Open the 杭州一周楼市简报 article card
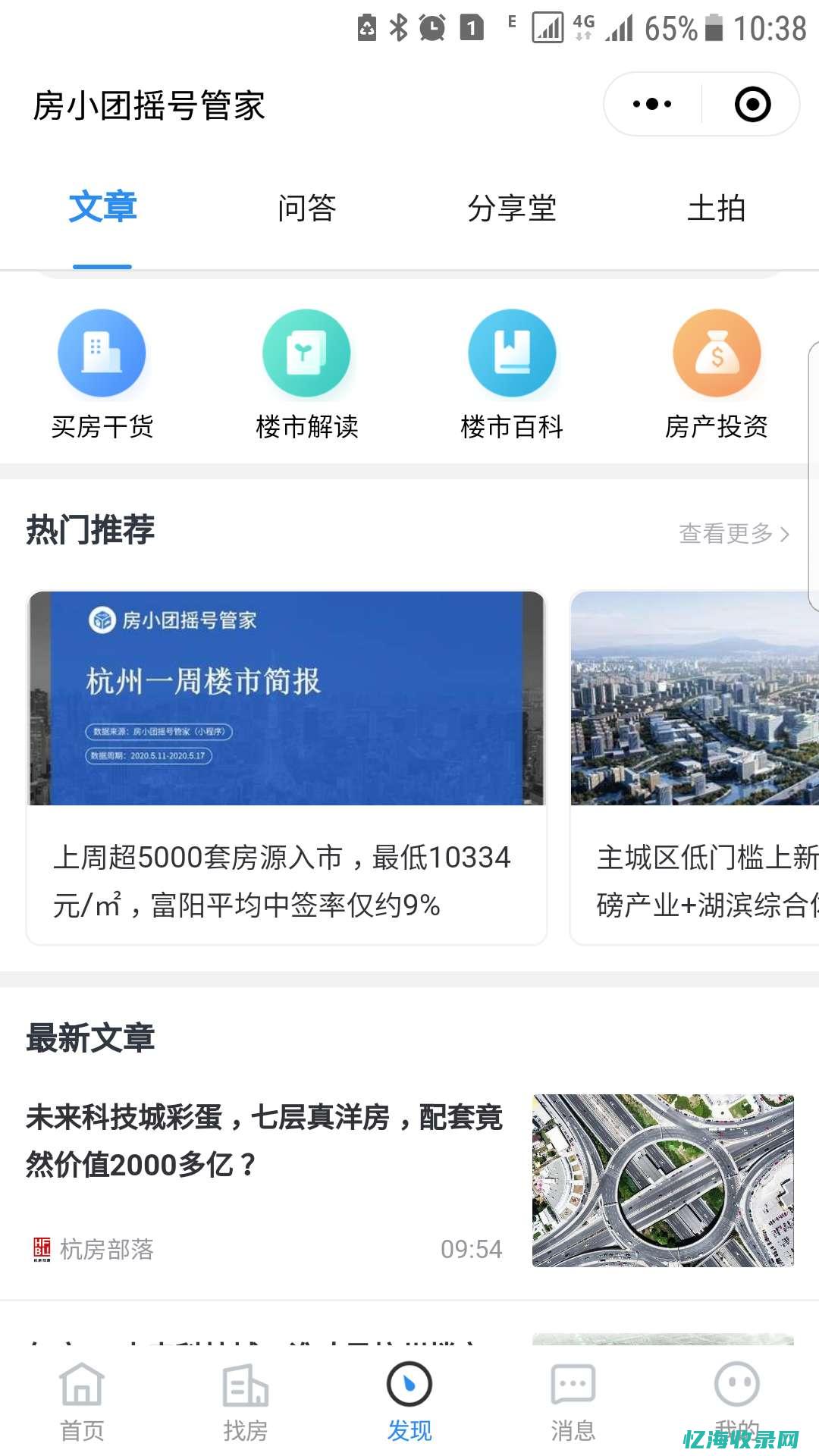Image resolution: width=819 pixels, height=1456 pixels. (x=286, y=699)
